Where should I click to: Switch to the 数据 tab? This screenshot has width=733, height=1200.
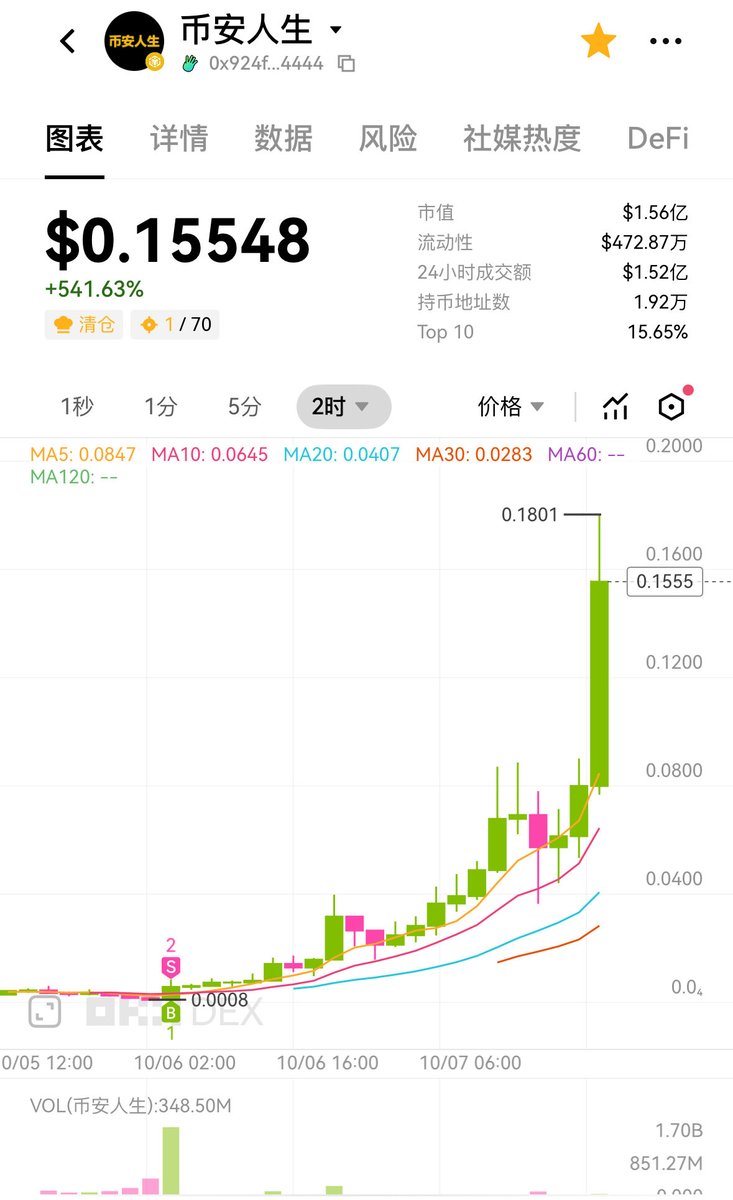283,138
